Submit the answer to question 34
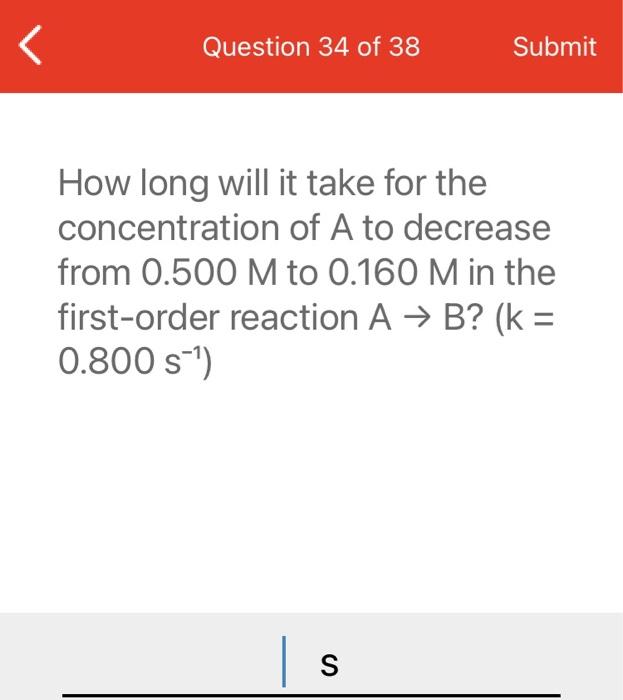 [x=554, y=47]
